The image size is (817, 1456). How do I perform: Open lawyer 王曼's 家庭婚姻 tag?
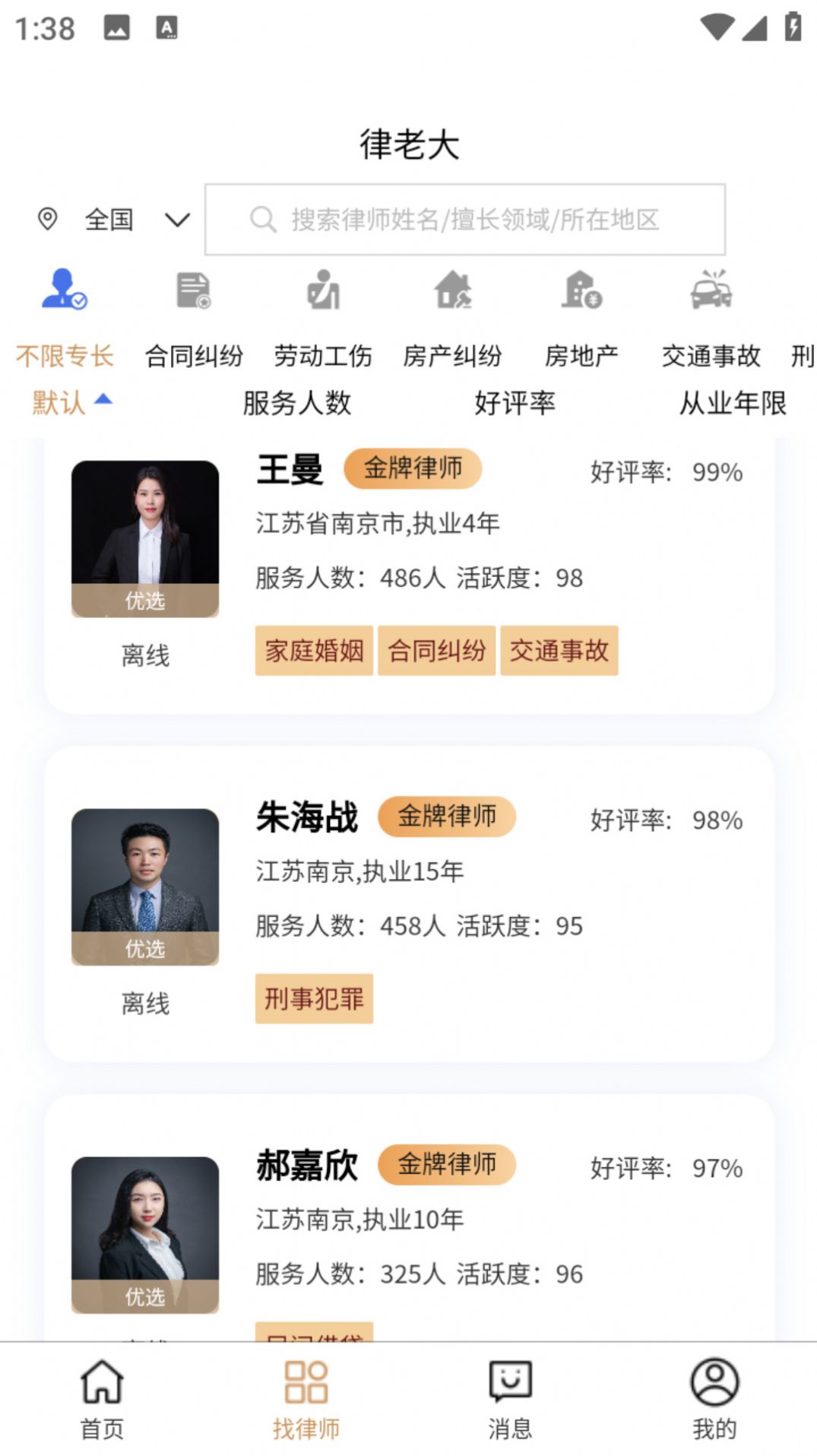(x=314, y=651)
